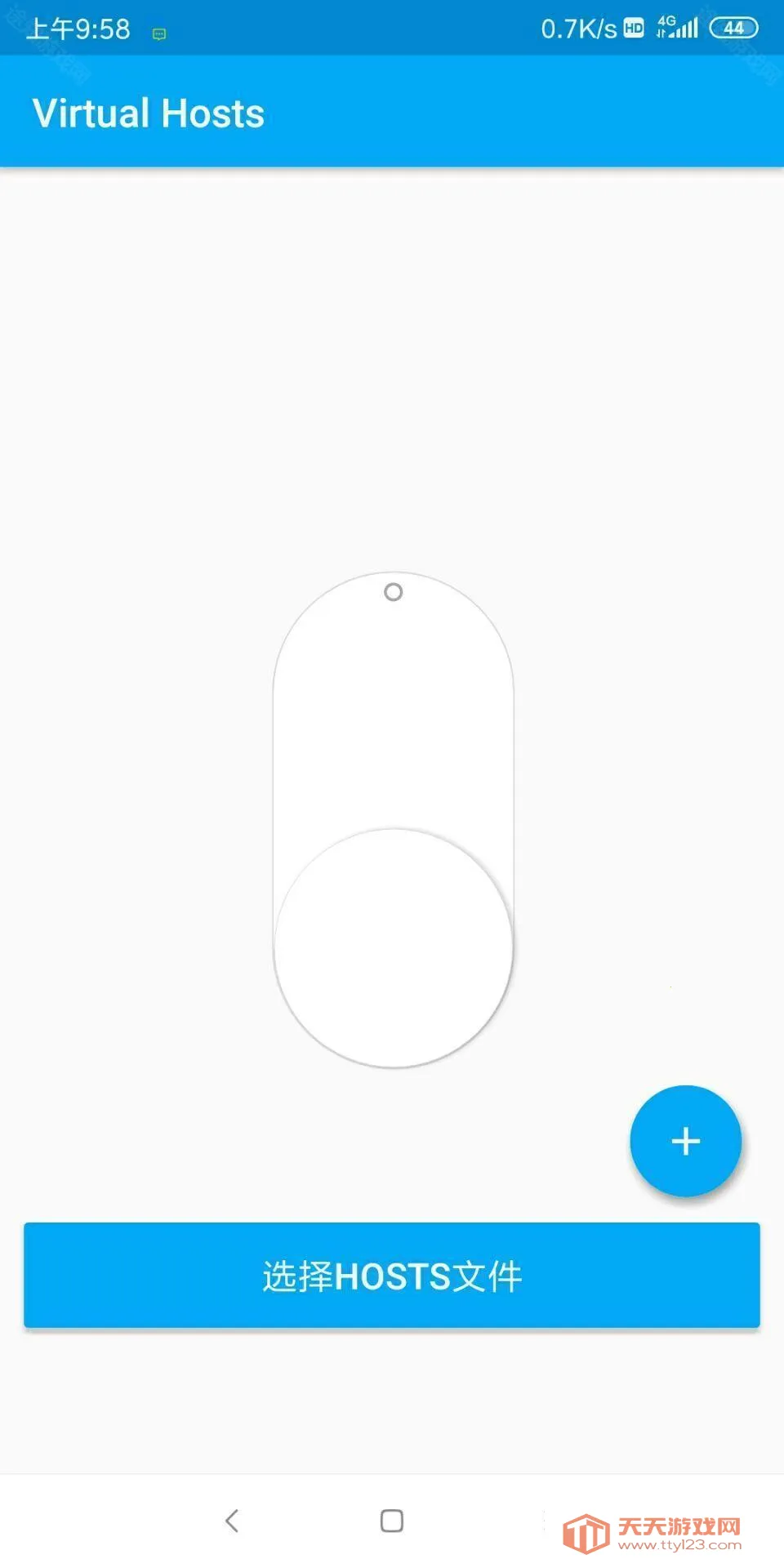Tap the green messaging notification icon
This screenshot has height=1568, width=784.
click(158, 34)
